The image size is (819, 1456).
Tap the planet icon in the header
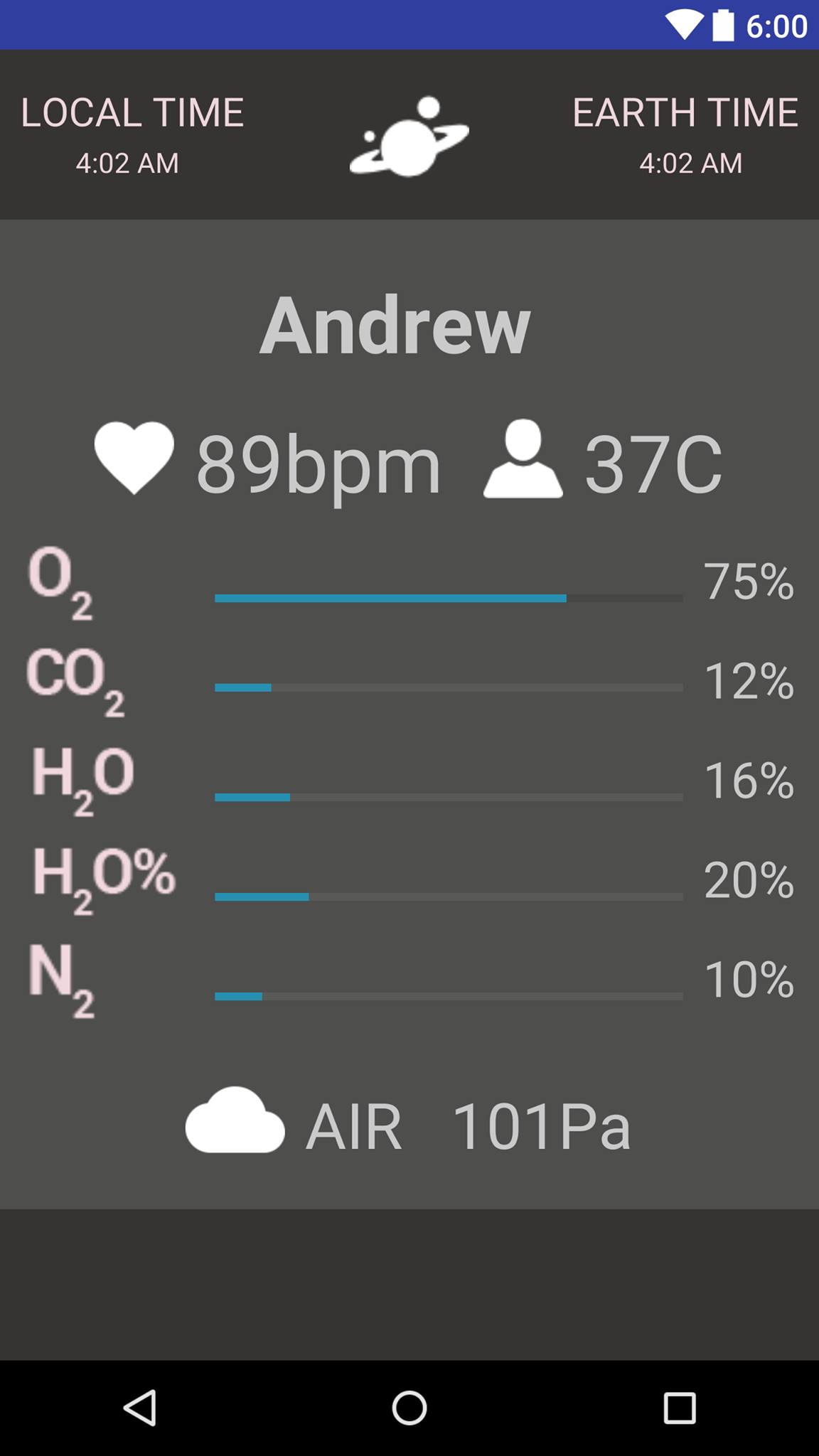coord(409,136)
